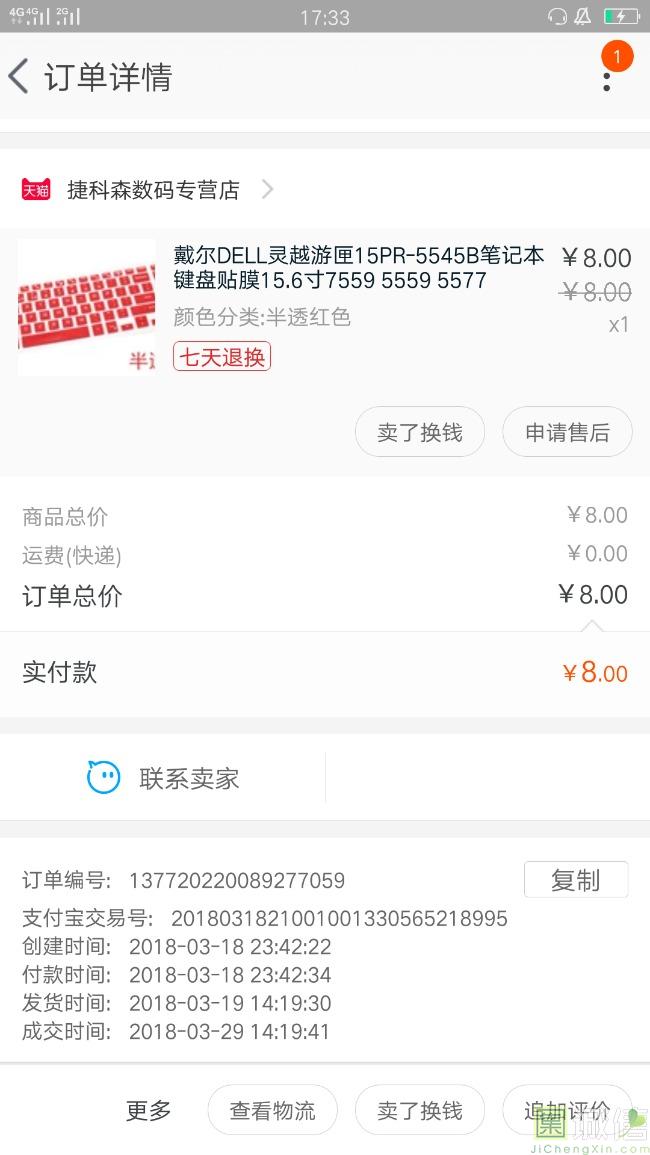This screenshot has height=1155, width=650.
Task: Tap 卖了换钱 next to 申请售后
Action: (420, 432)
